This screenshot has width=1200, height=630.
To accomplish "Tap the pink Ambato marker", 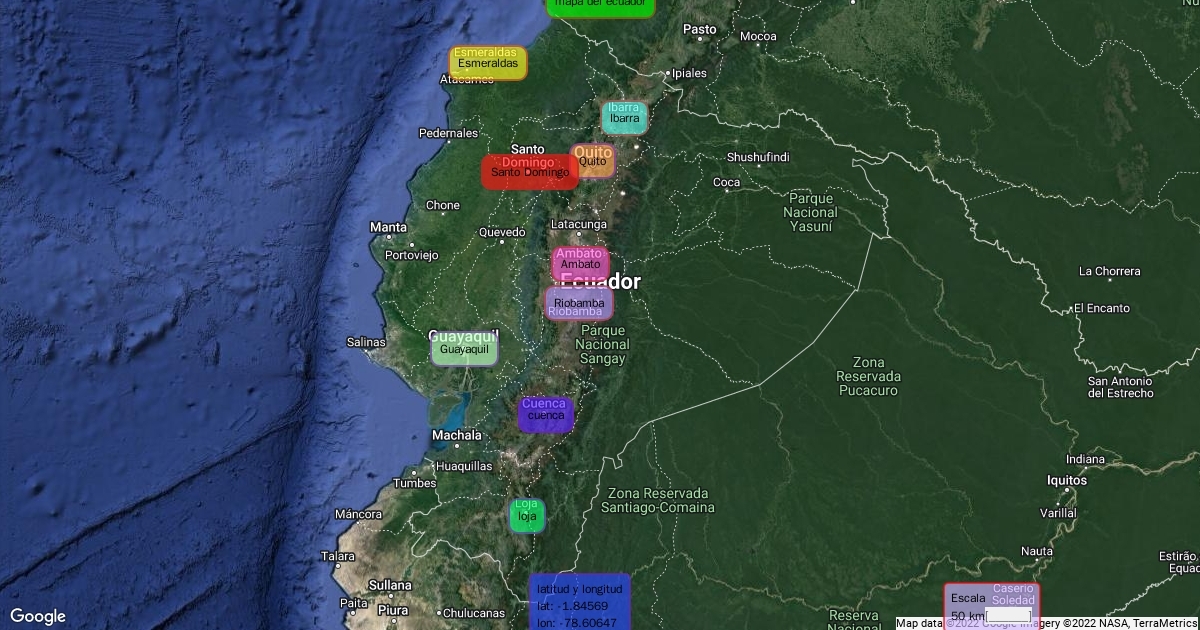I will click(x=581, y=264).
